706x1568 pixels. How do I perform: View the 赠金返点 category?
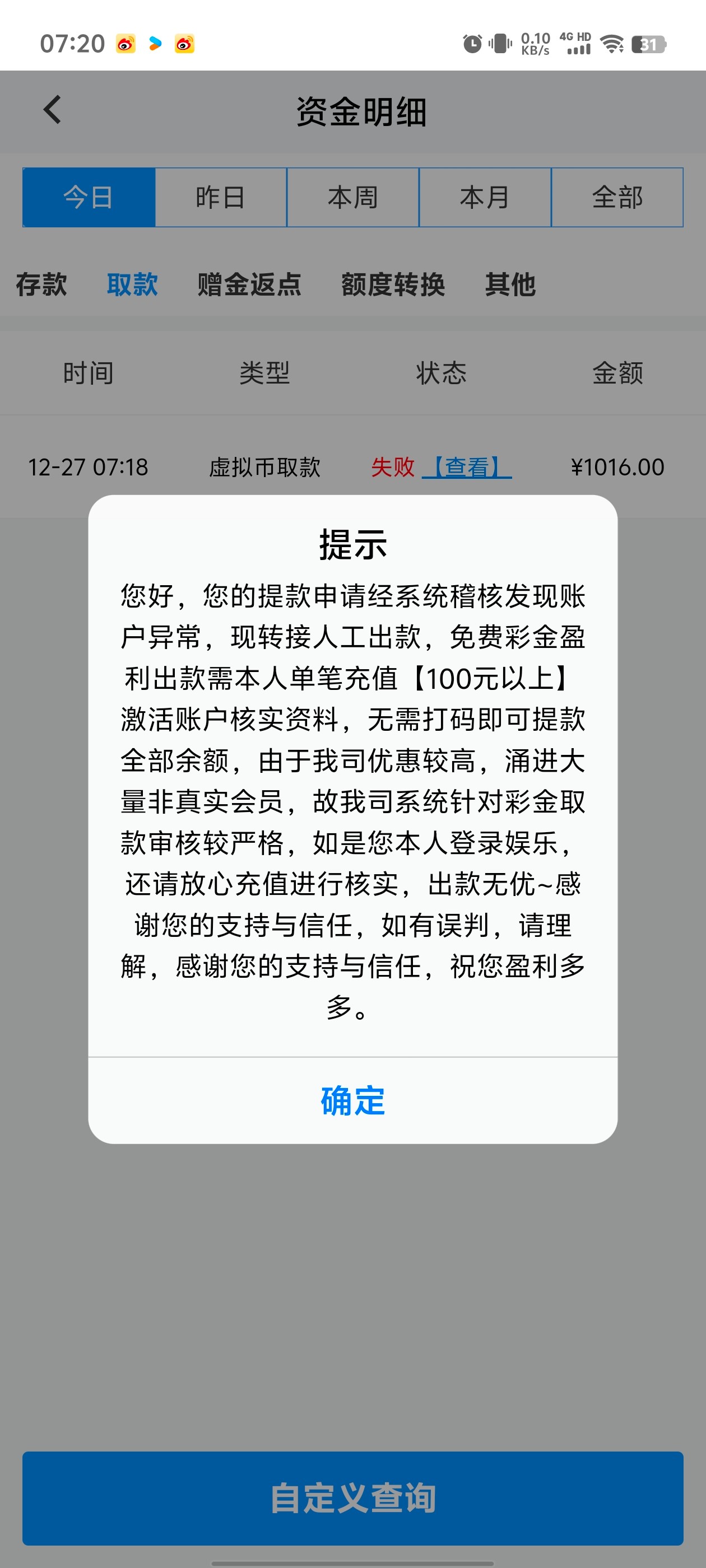pyautogui.click(x=249, y=284)
